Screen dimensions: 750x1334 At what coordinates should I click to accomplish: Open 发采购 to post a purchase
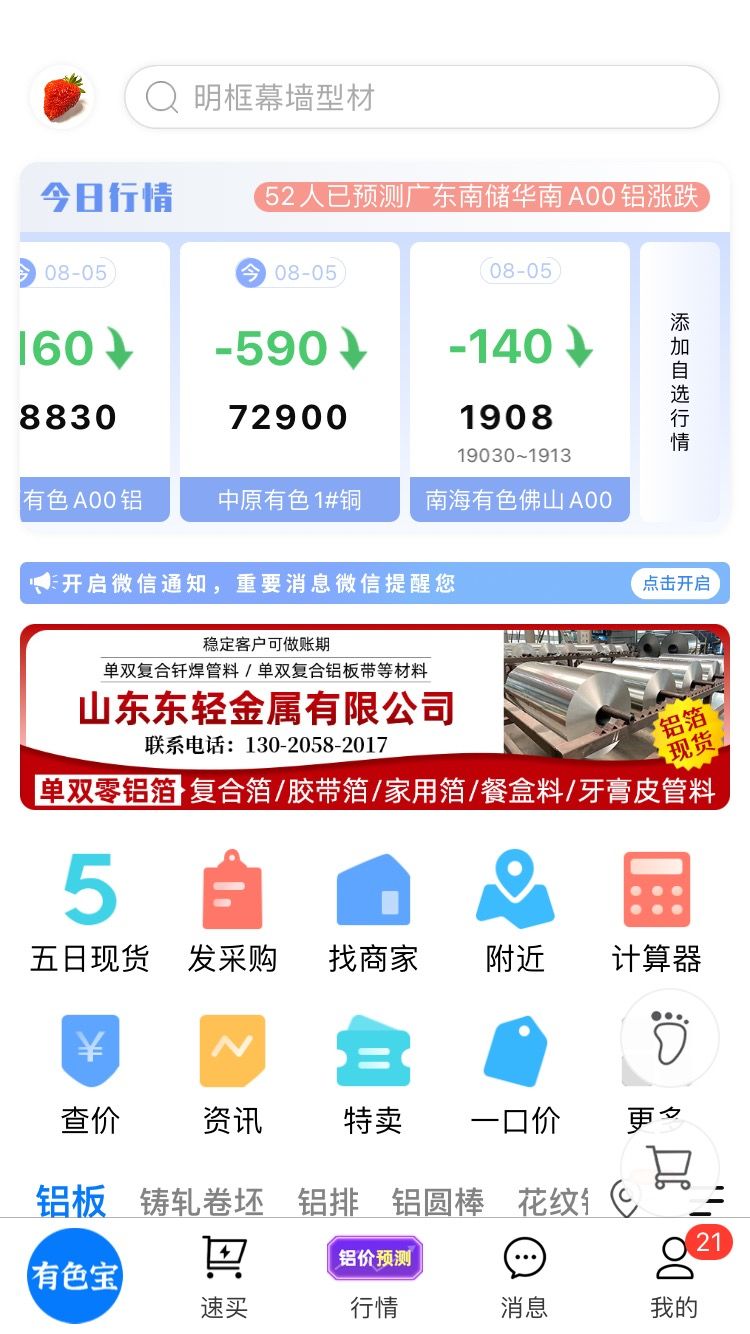coord(232,912)
